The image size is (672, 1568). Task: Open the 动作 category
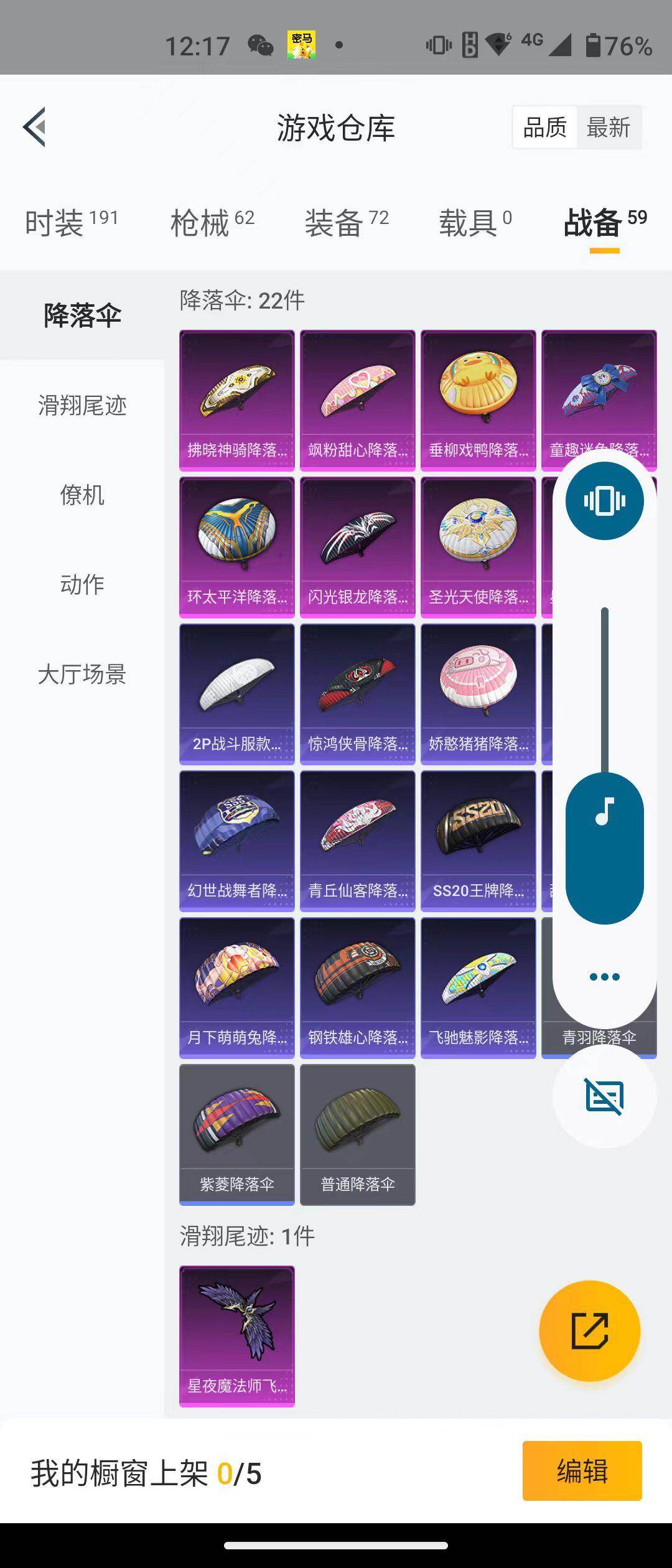click(82, 585)
